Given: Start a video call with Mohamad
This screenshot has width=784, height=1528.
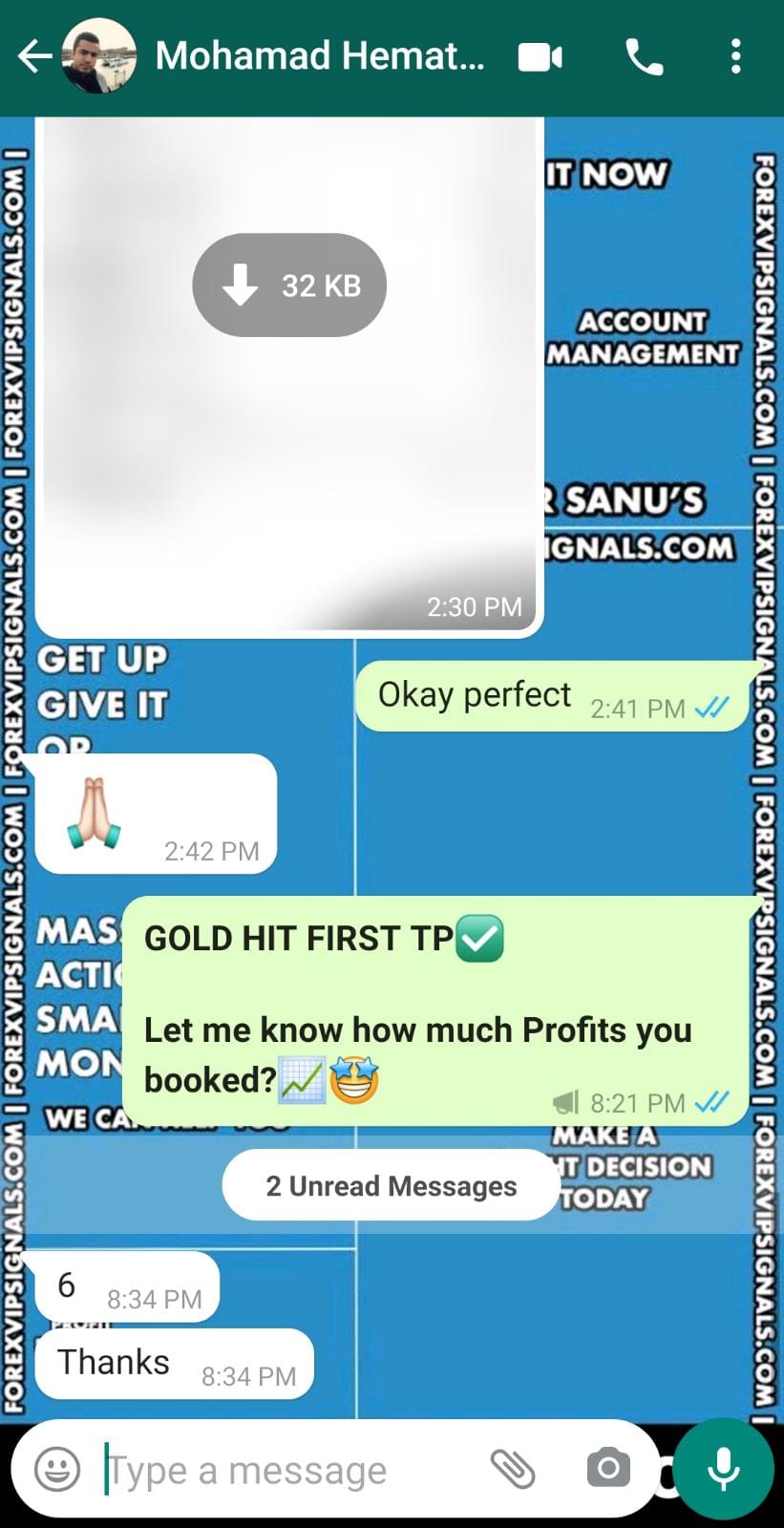Looking at the screenshot, I should point(540,57).
